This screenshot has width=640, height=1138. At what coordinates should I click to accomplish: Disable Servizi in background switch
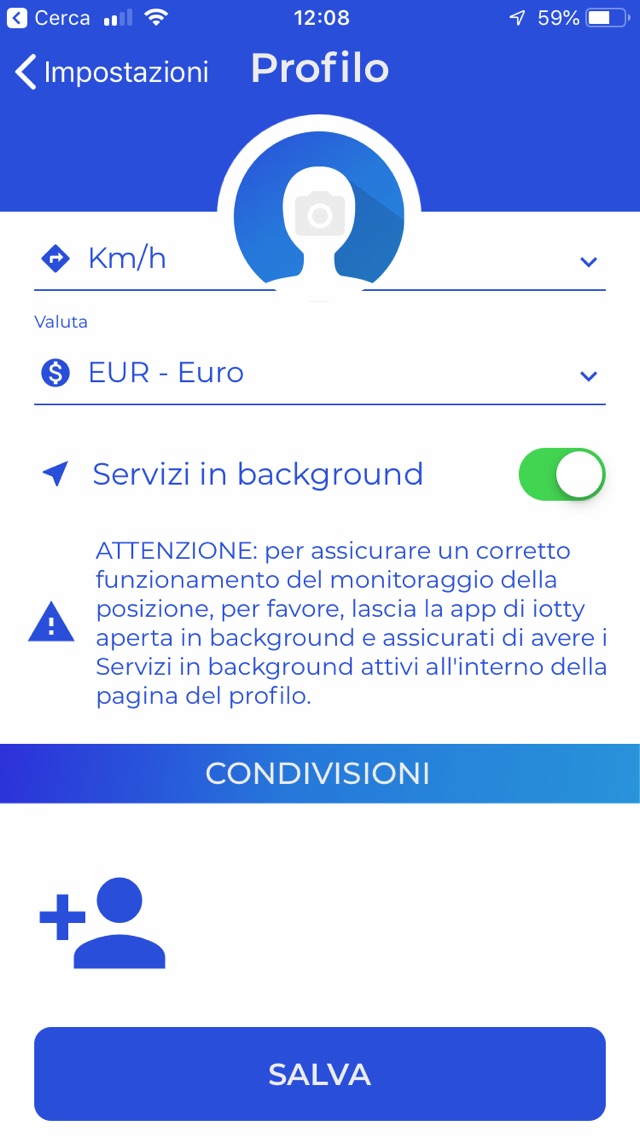tap(561, 474)
